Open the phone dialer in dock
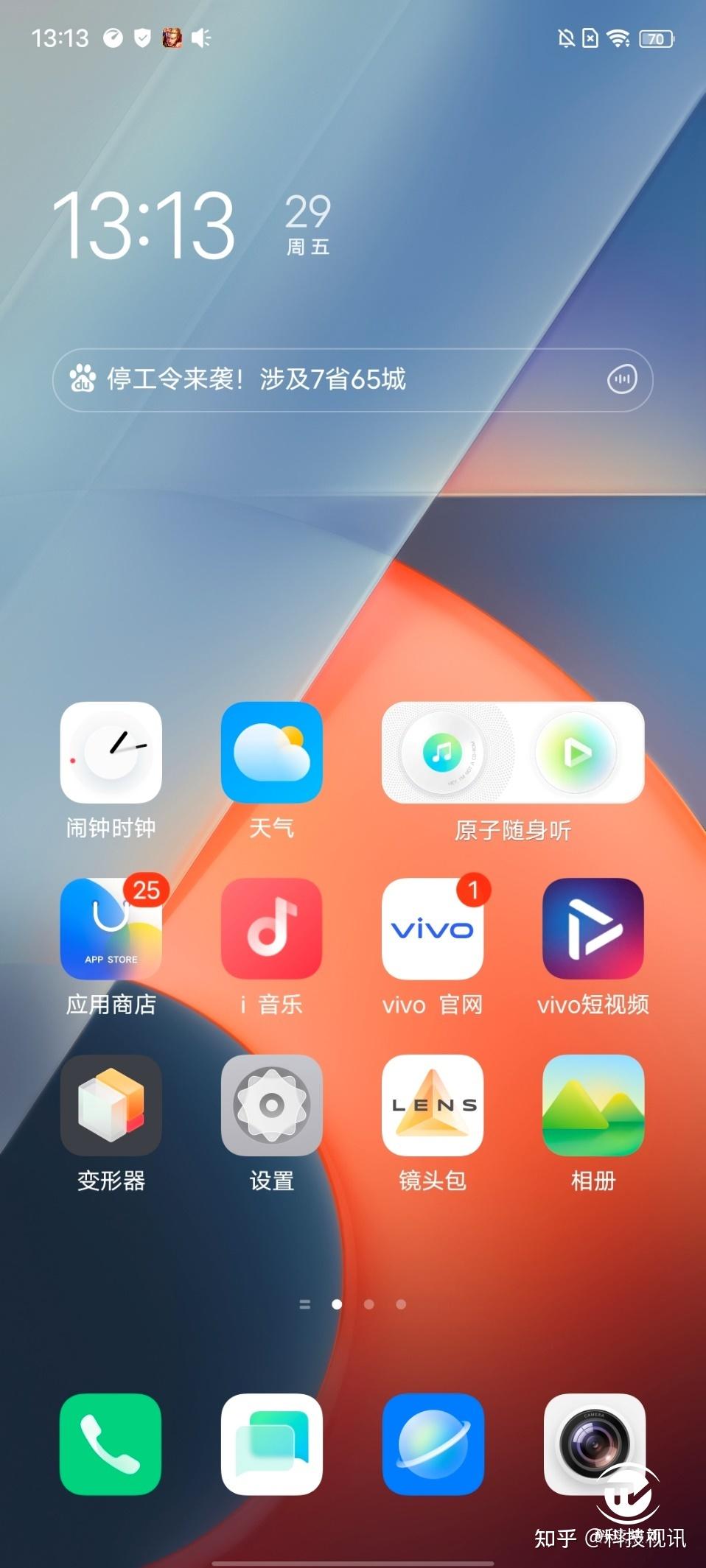This screenshot has height=1568, width=706. [111, 1444]
